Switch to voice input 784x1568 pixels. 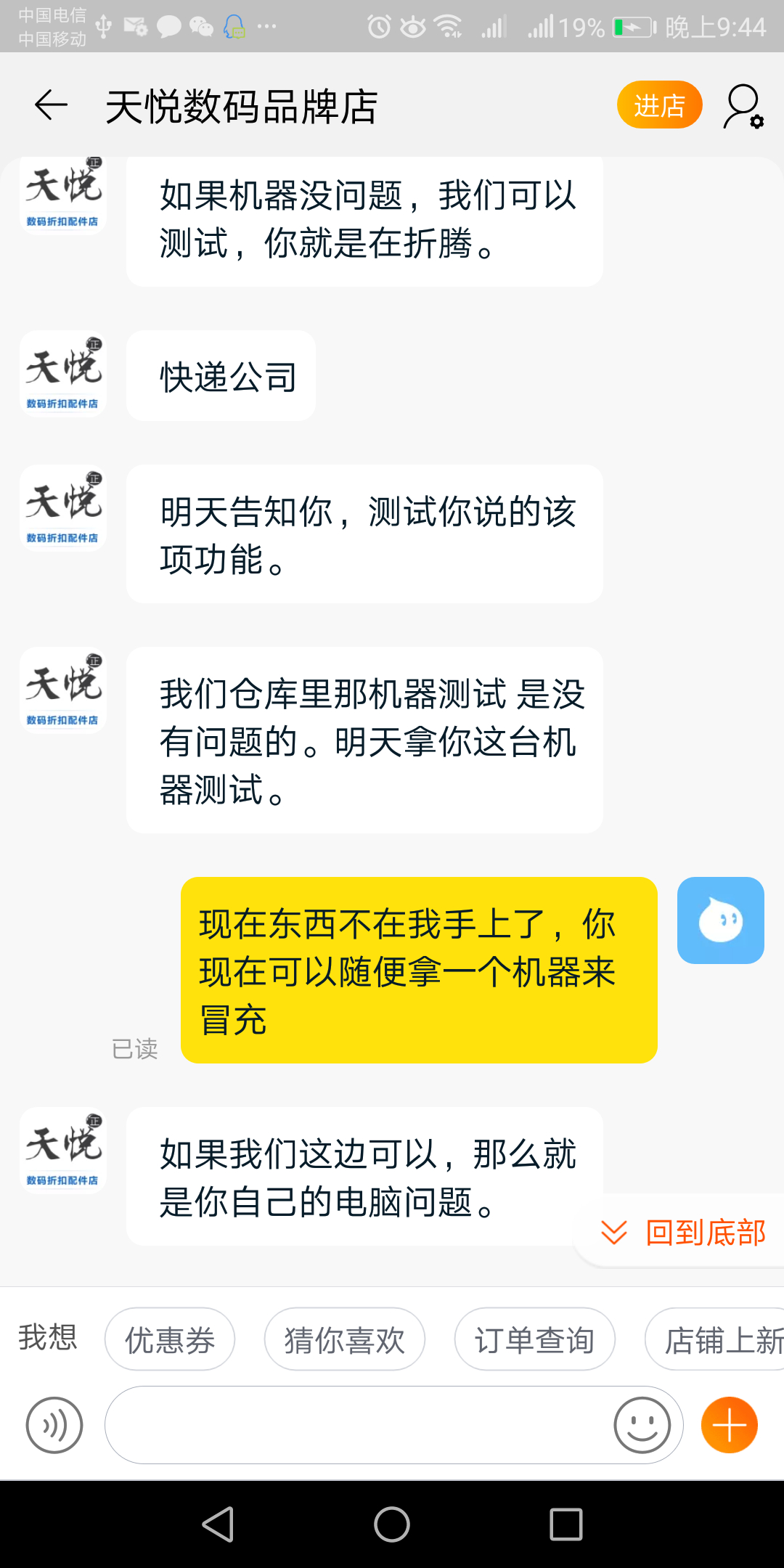(54, 1425)
